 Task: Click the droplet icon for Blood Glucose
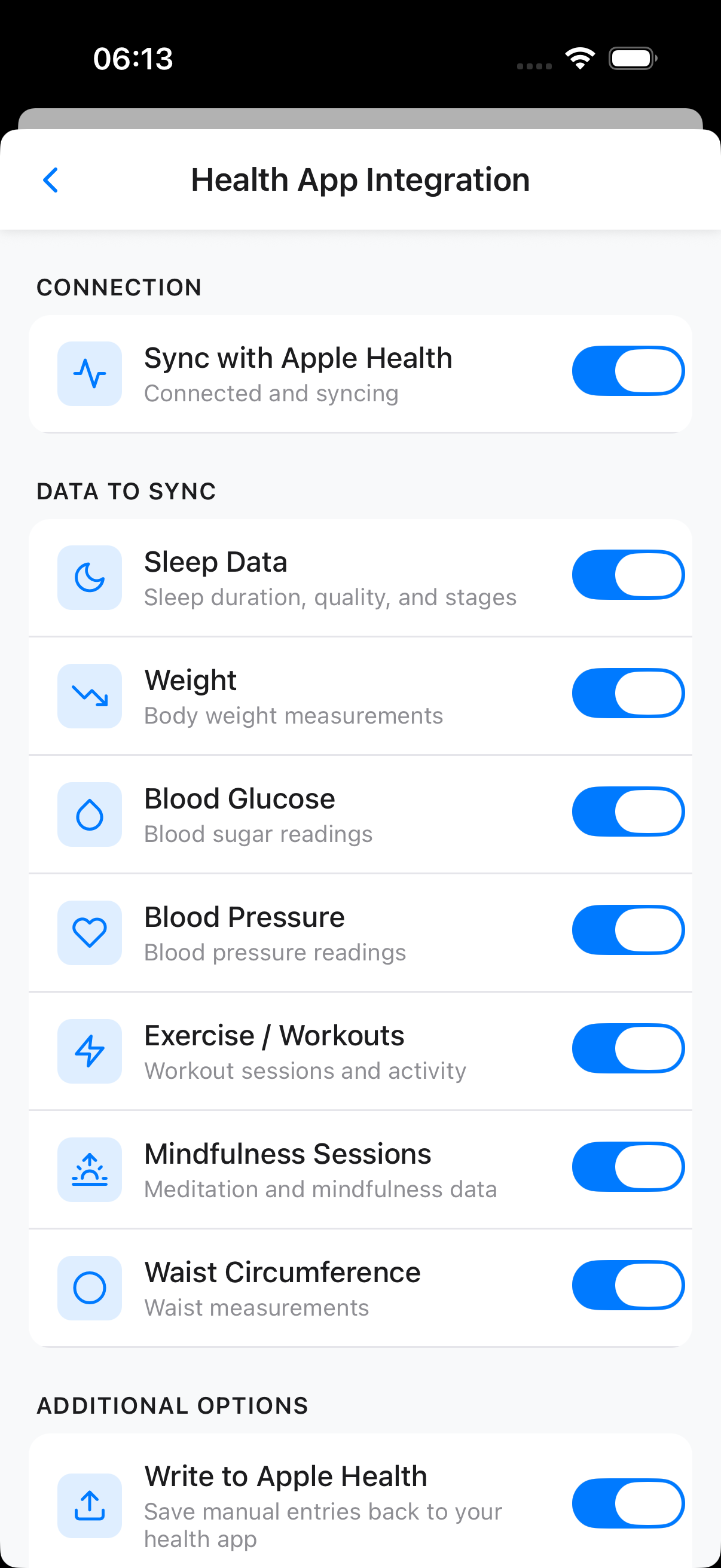pyautogui.click(x=89, y=814)
